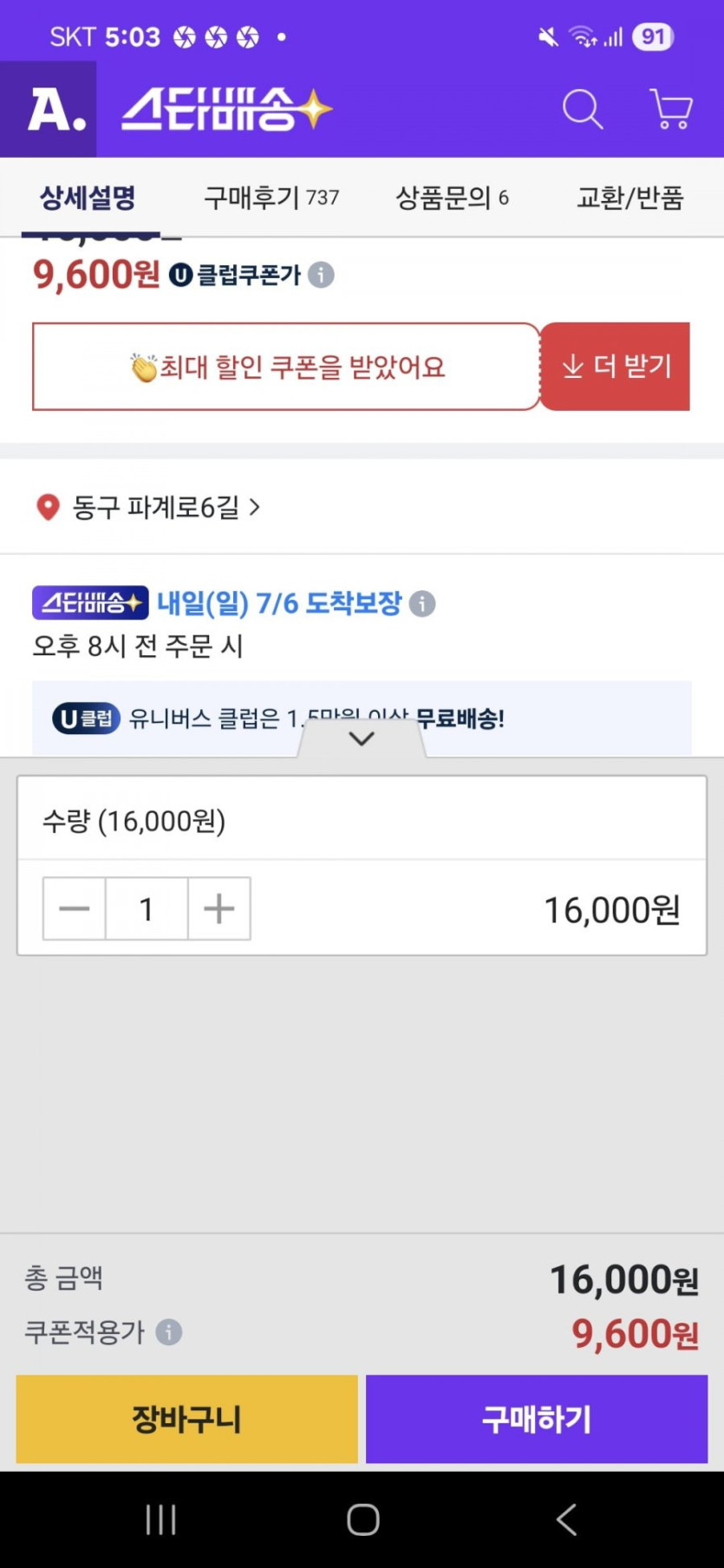Screen dimensions: 724x1568
Task: Switch to the 상품문의 tab
Action: tap(452, 198)
